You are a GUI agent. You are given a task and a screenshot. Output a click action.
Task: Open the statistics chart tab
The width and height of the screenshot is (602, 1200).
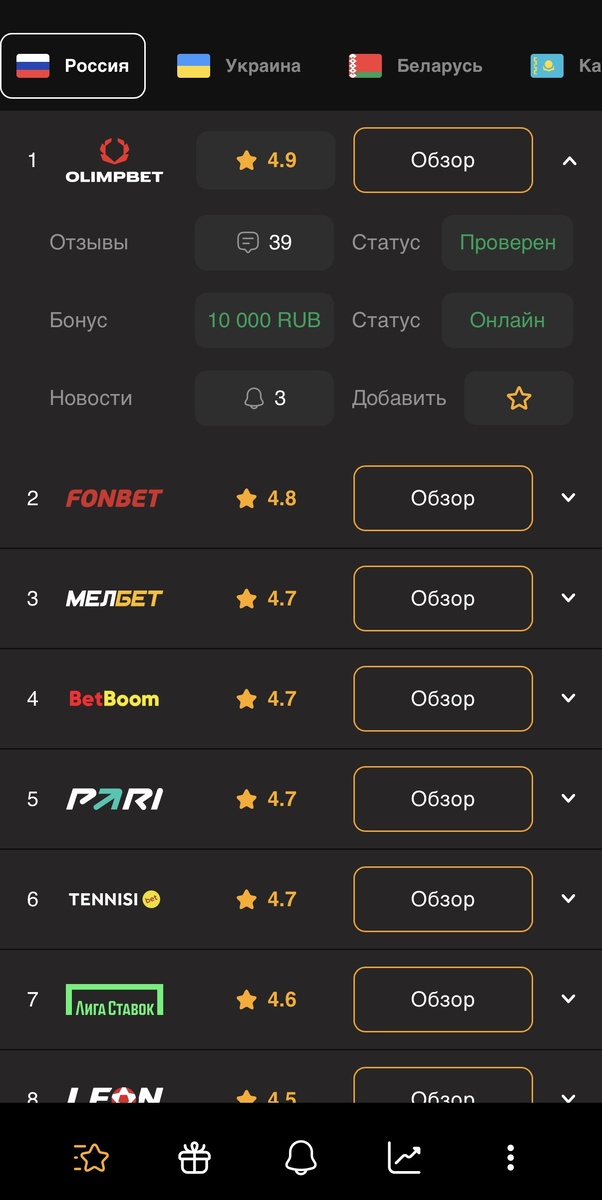pyautogui.click(x=405, y=1158)
